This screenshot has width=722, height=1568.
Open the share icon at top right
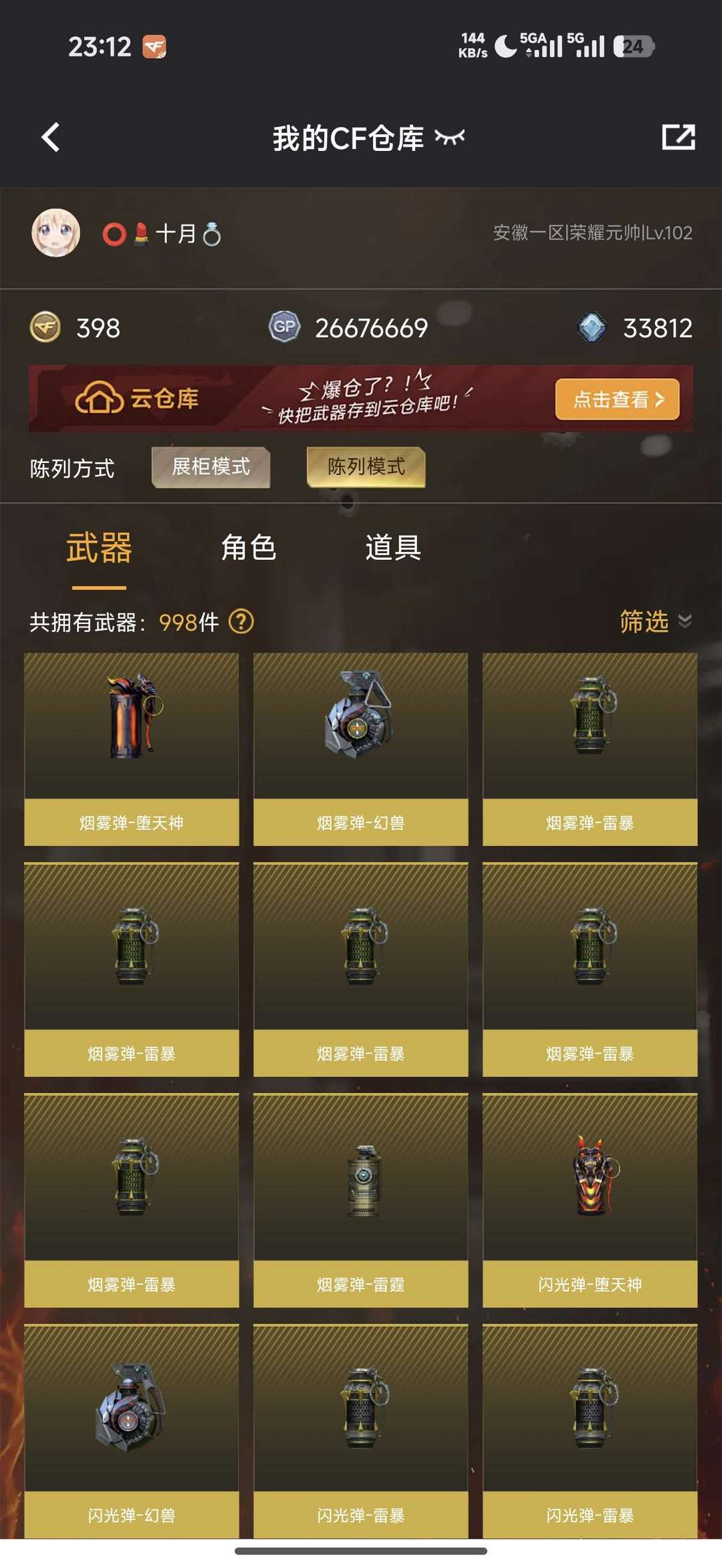[677, 137]
